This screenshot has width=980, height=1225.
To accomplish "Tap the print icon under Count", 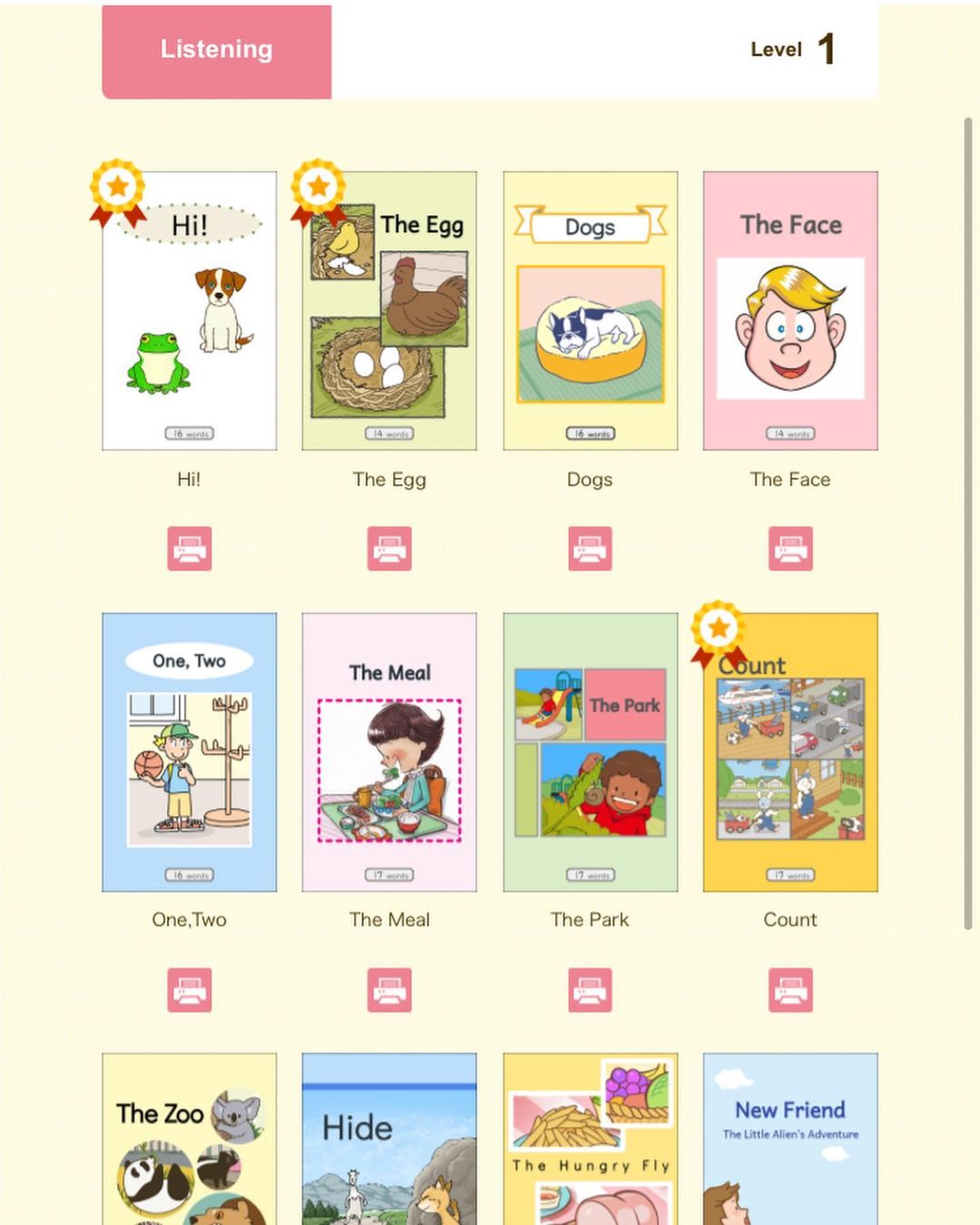I will pyautogui.click(x=790, y=990).
